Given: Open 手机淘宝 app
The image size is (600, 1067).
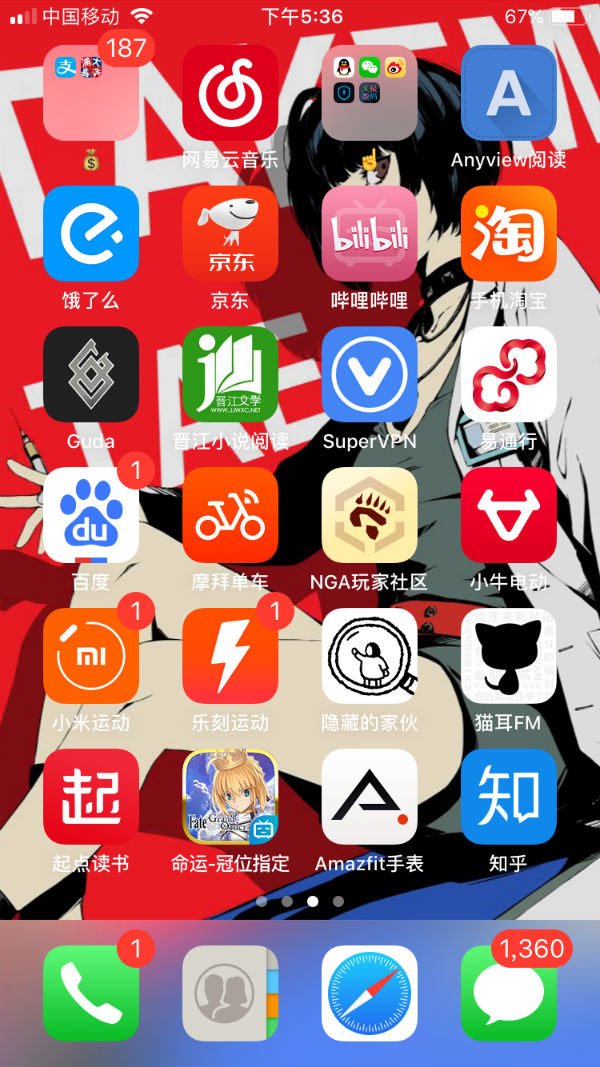Looking at the screenshot, I should point(508,233).
